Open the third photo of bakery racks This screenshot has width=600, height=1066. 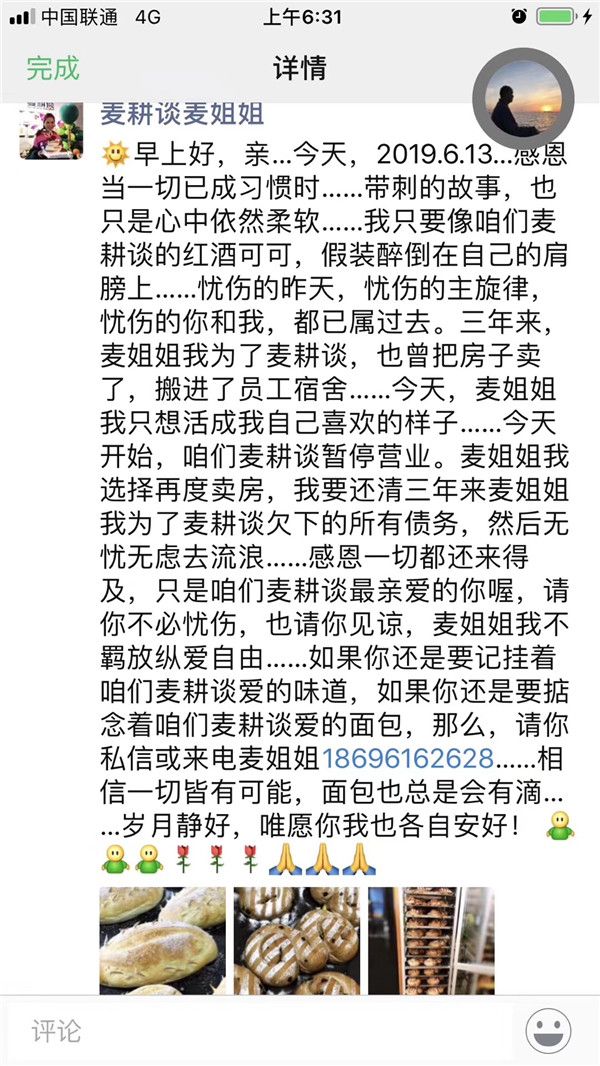click(x=430, y=940)
